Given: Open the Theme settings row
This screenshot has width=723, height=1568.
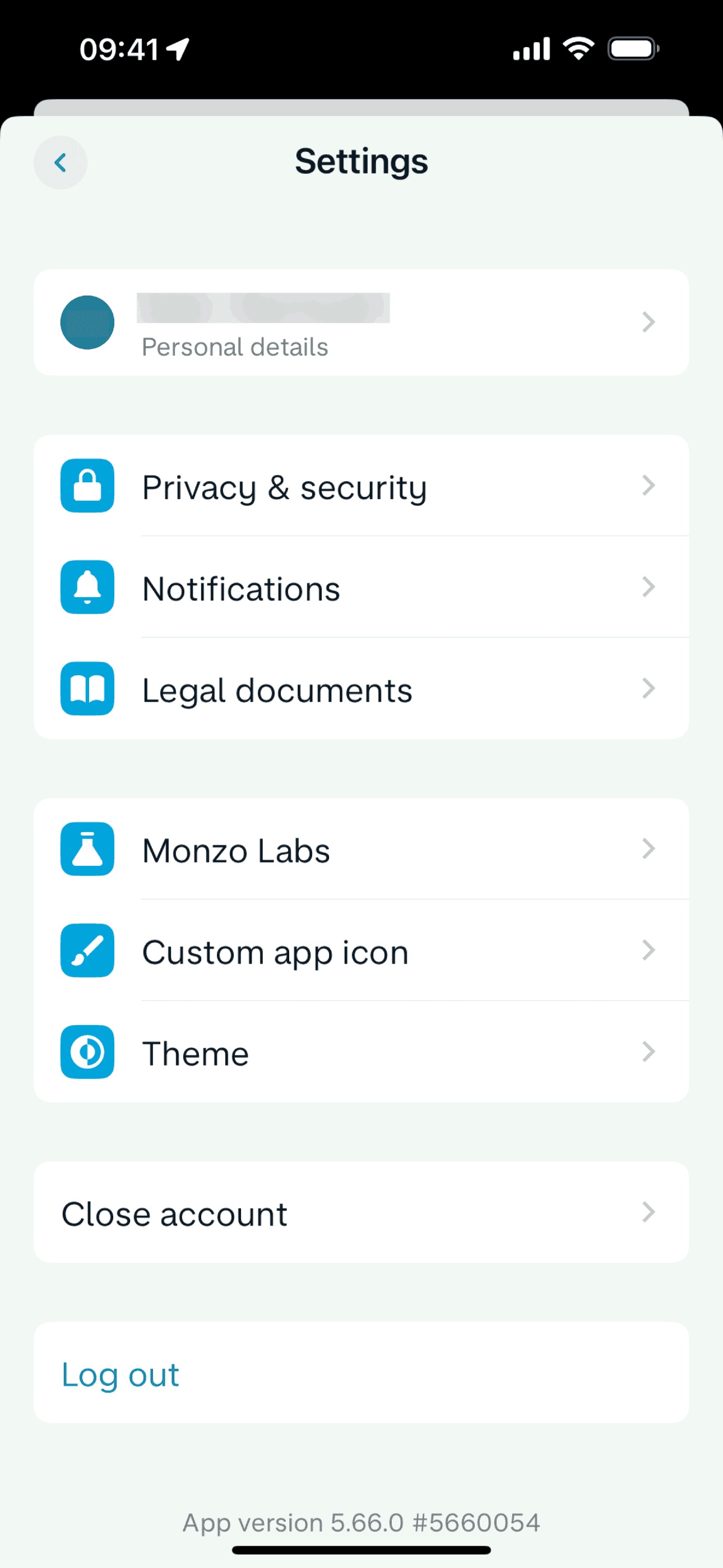Looking at the screenshot, I should point(361,1053).
